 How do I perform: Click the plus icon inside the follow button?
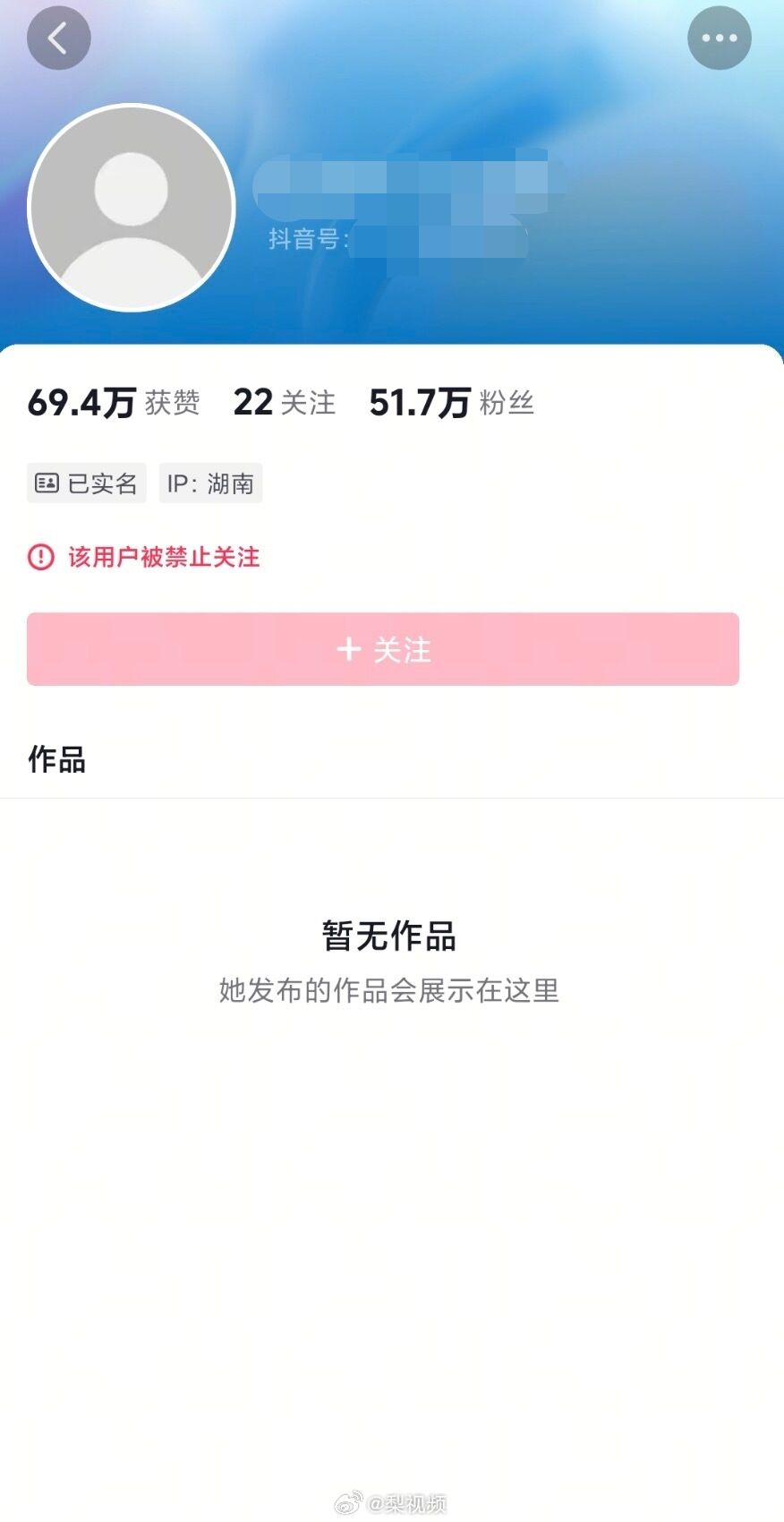pos(348,650)
